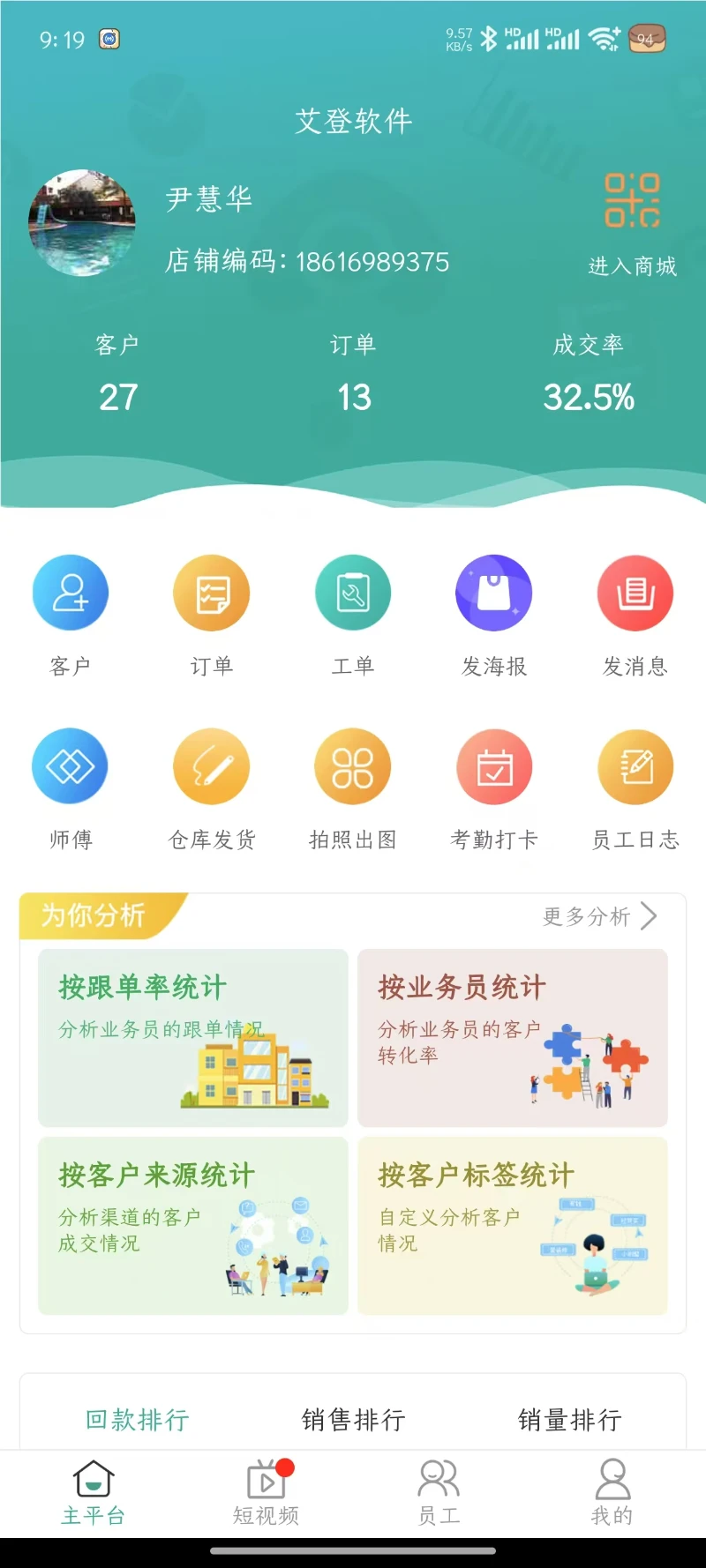Open the 按跟单率统计 analysis card
Image resolution: width=706 pixels, height=1568 pixels.
(192, 1039)
